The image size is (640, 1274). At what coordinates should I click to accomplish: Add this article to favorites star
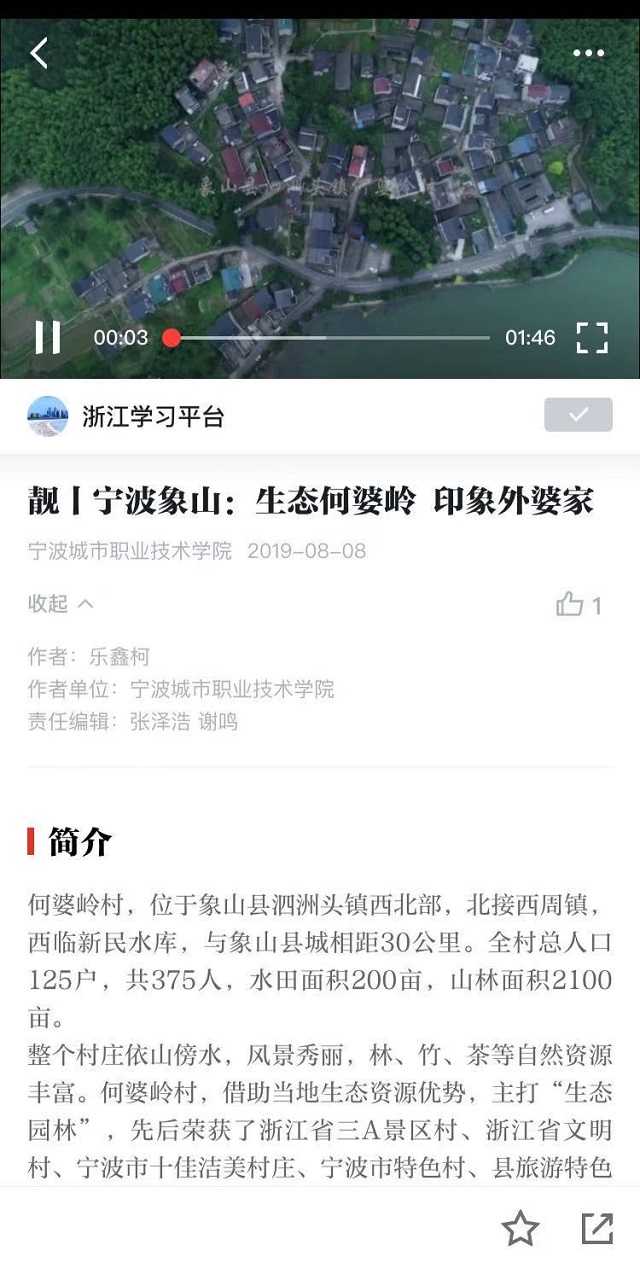pos(520,1228)
